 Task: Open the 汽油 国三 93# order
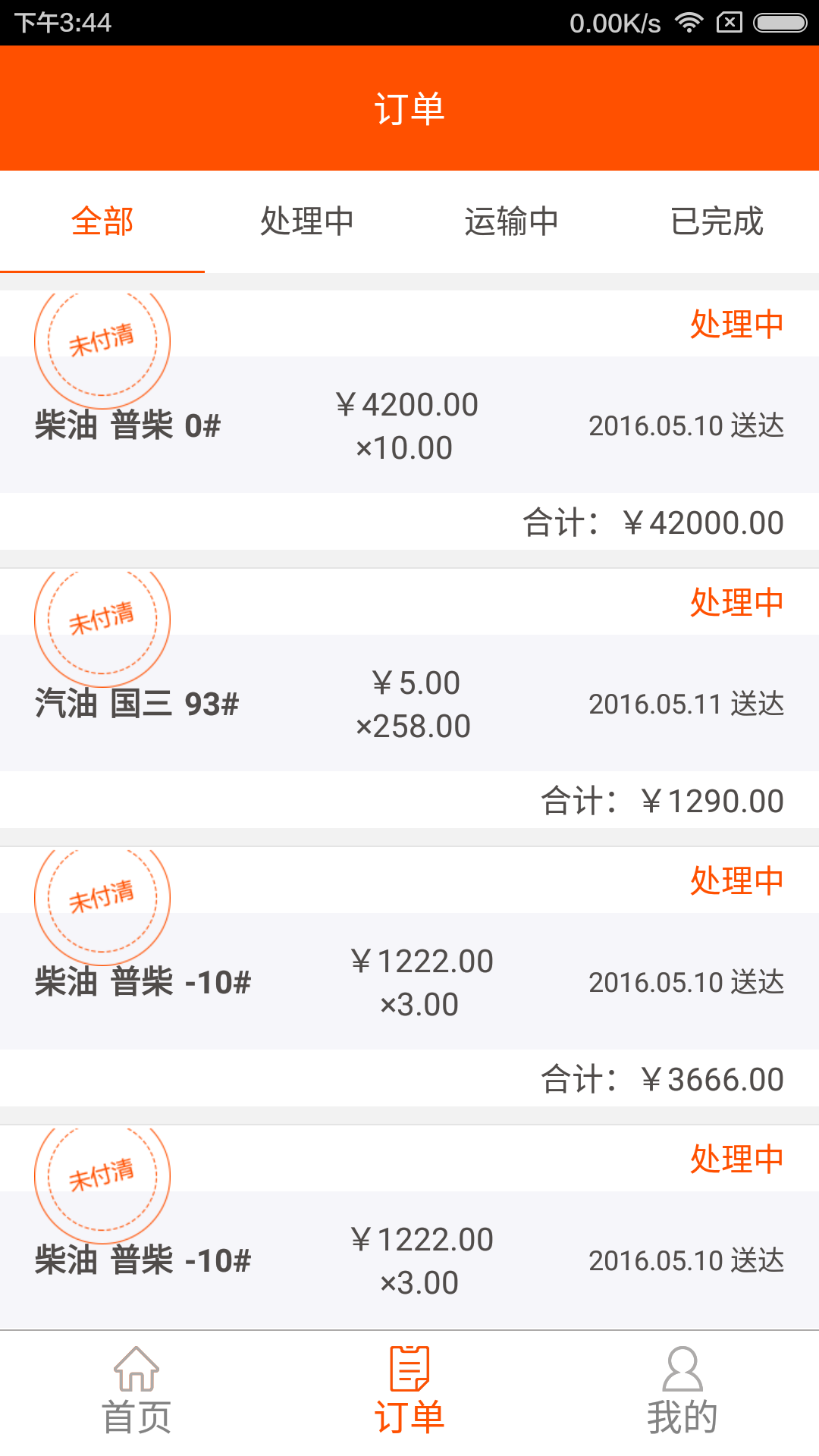(x=409, y=704)
